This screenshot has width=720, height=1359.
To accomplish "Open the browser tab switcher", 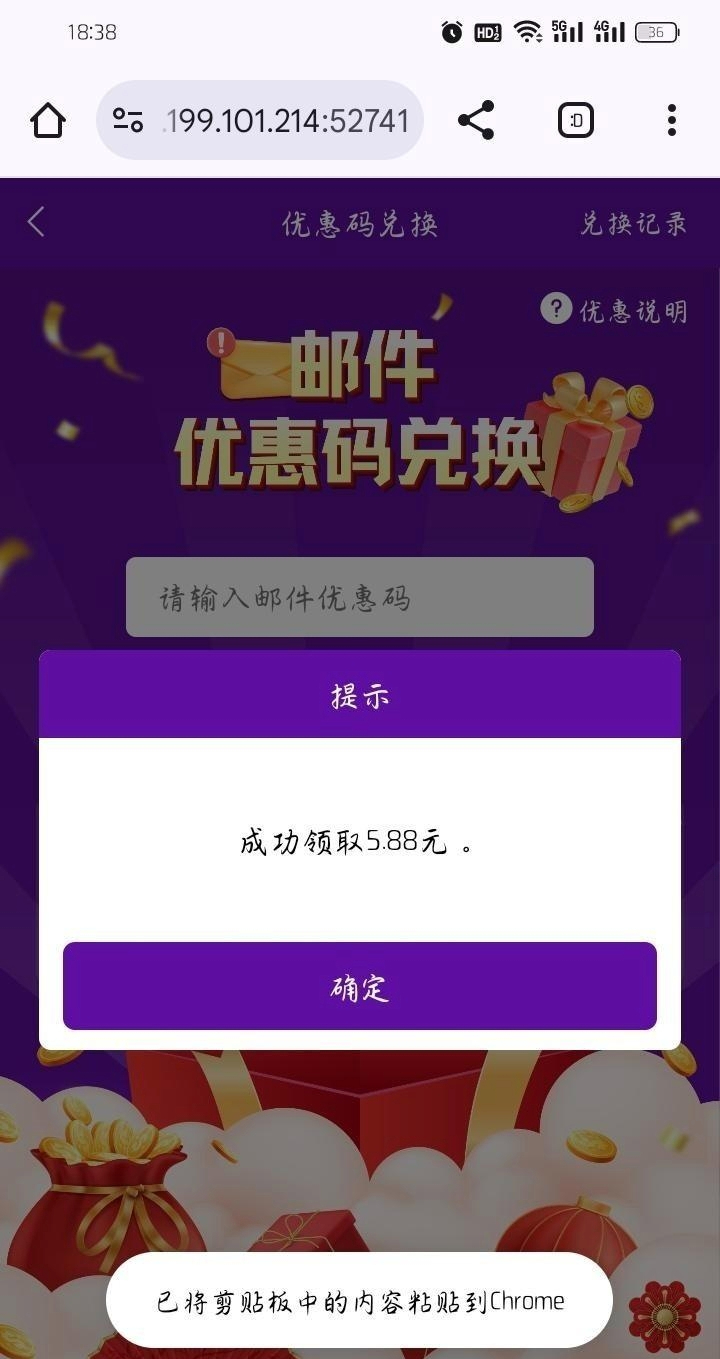I will click(575, 121).
